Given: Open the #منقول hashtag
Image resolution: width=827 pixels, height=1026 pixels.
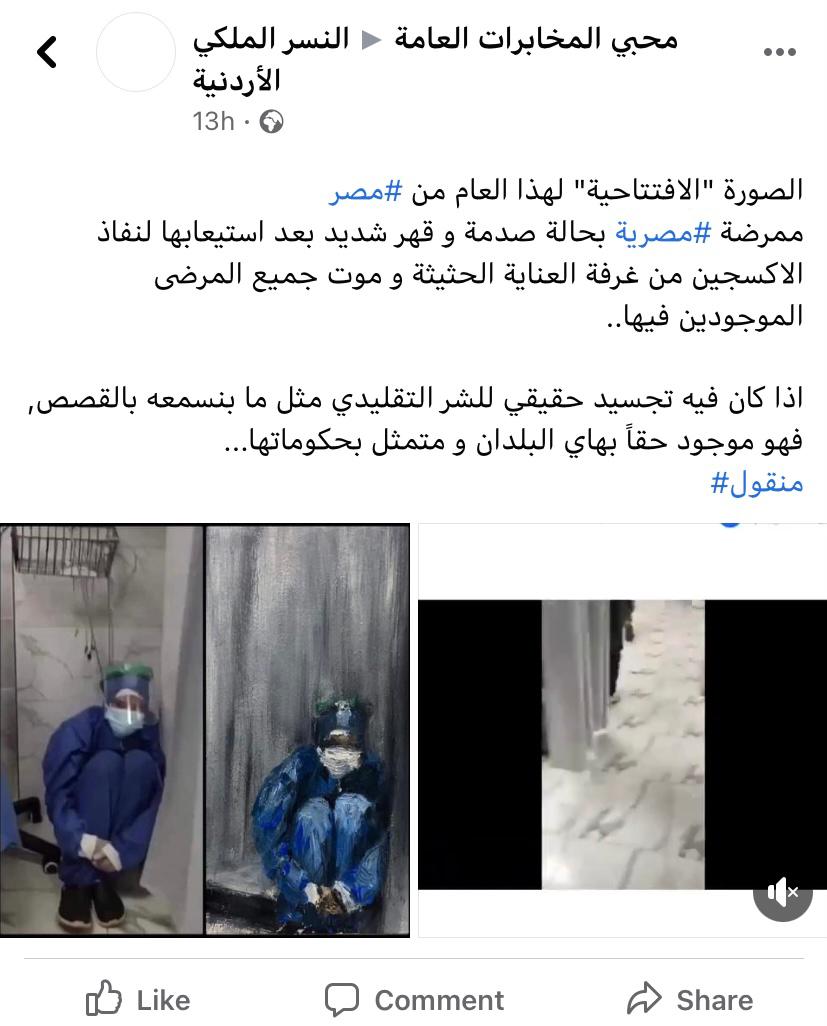Looking at the screenshot, I should [757, 483].
